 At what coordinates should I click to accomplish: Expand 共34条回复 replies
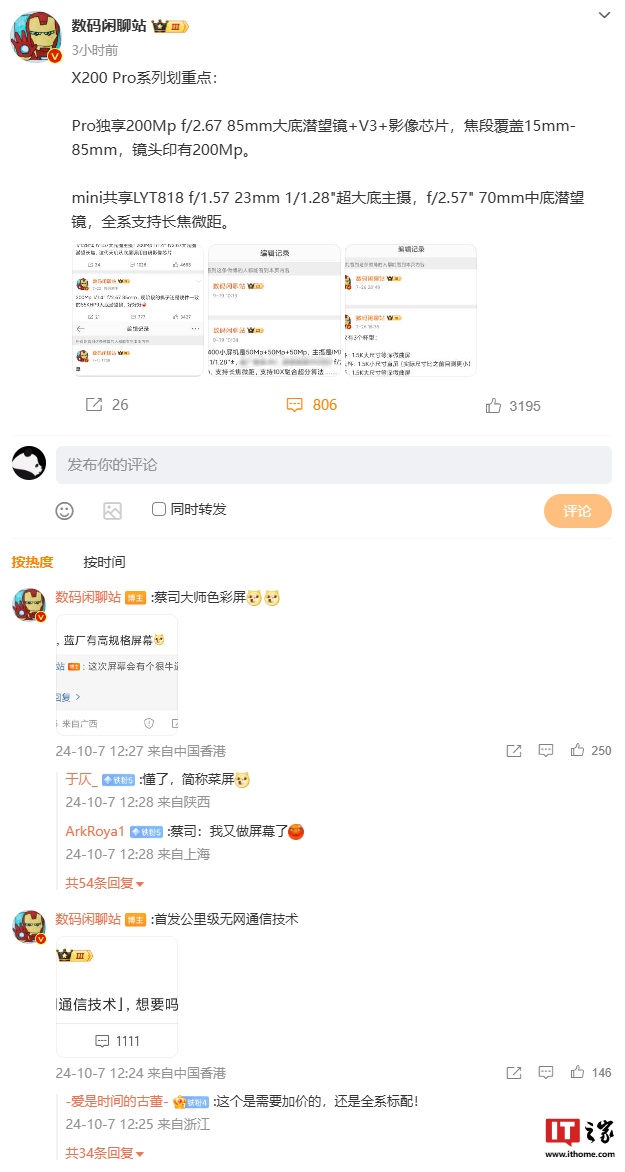104,1153
